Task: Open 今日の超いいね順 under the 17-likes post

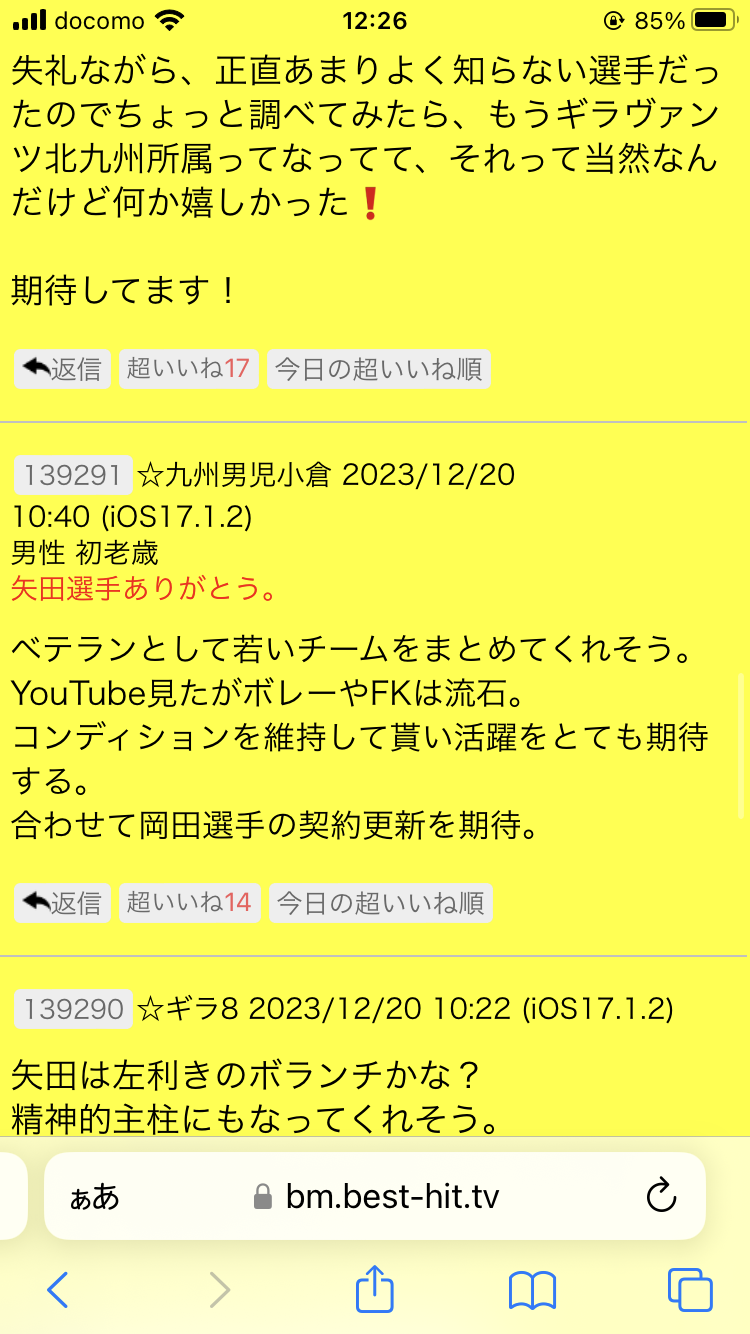Action: coord(379,370)
